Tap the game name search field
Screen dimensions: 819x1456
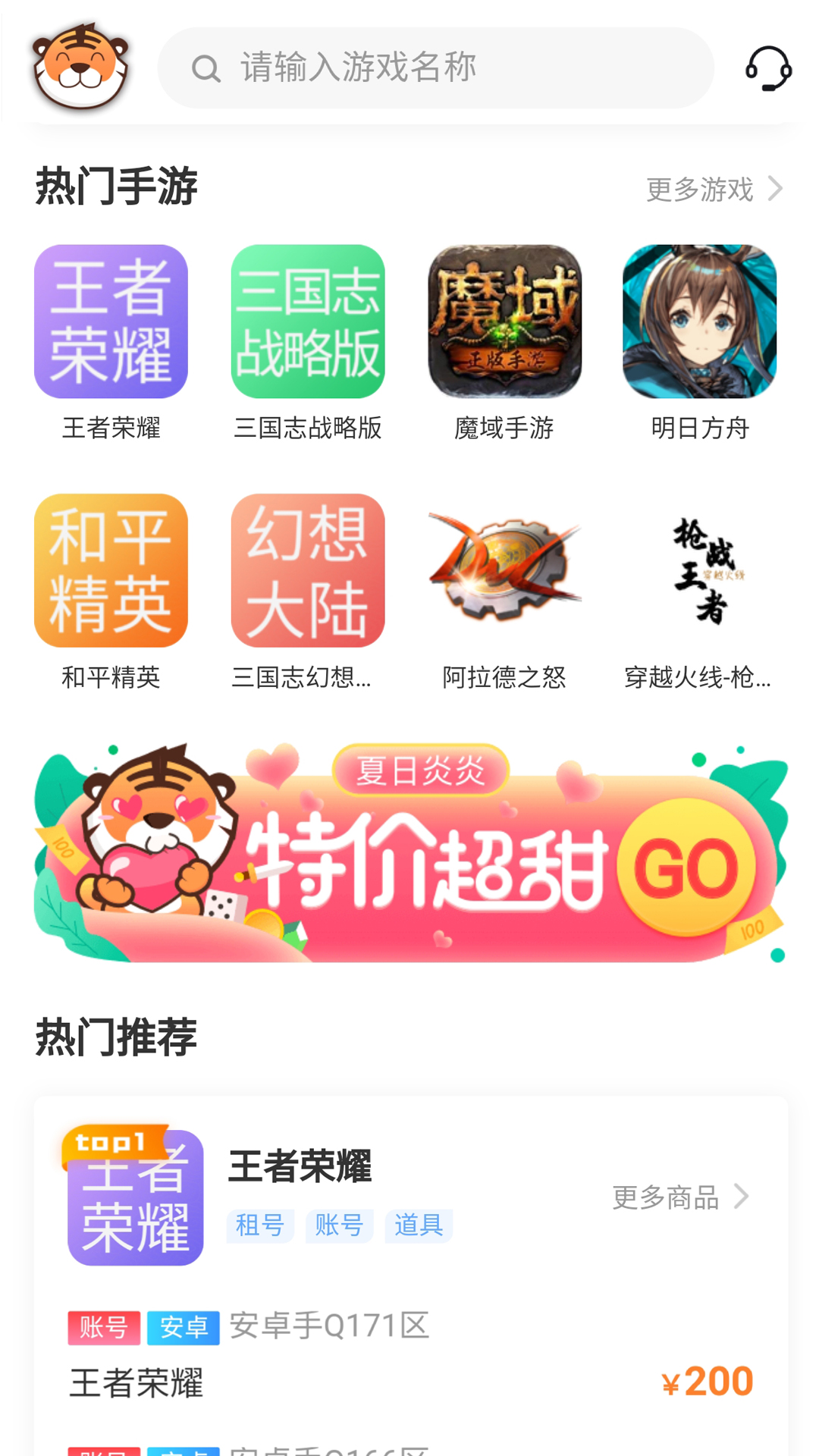[435, 67]
